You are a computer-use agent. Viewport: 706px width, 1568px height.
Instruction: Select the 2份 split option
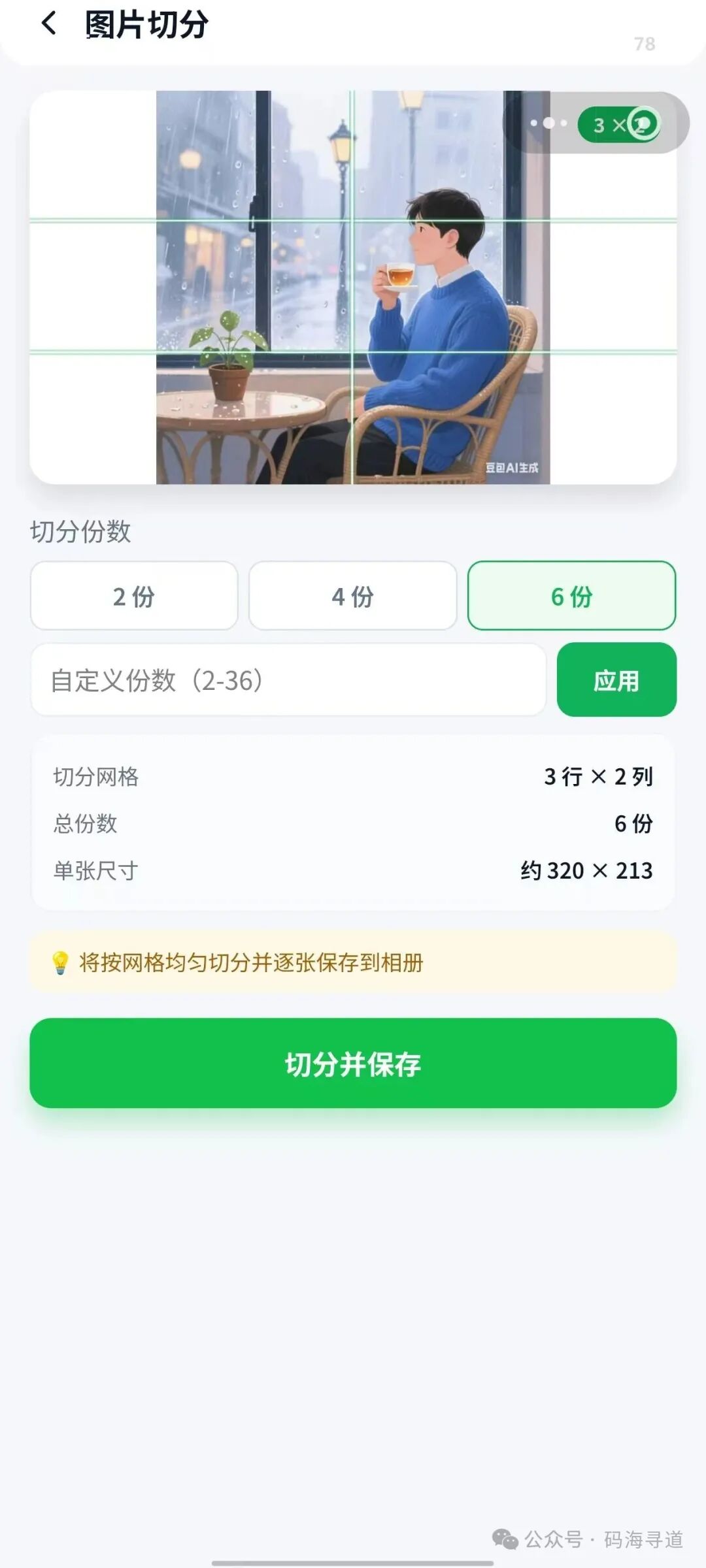[135, 596]
